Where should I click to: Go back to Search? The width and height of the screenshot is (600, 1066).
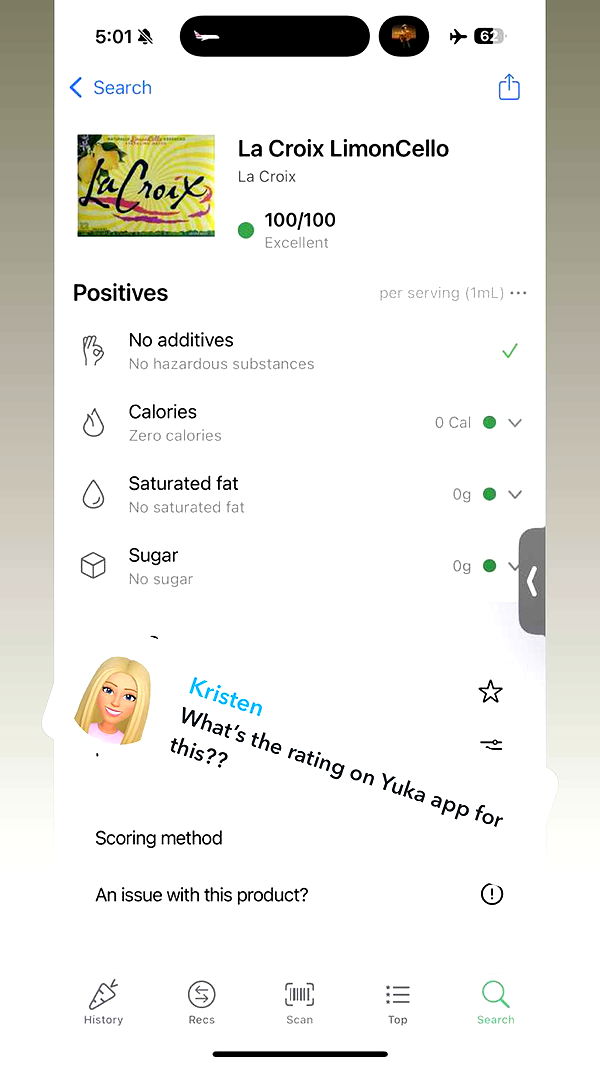point(110,88)
